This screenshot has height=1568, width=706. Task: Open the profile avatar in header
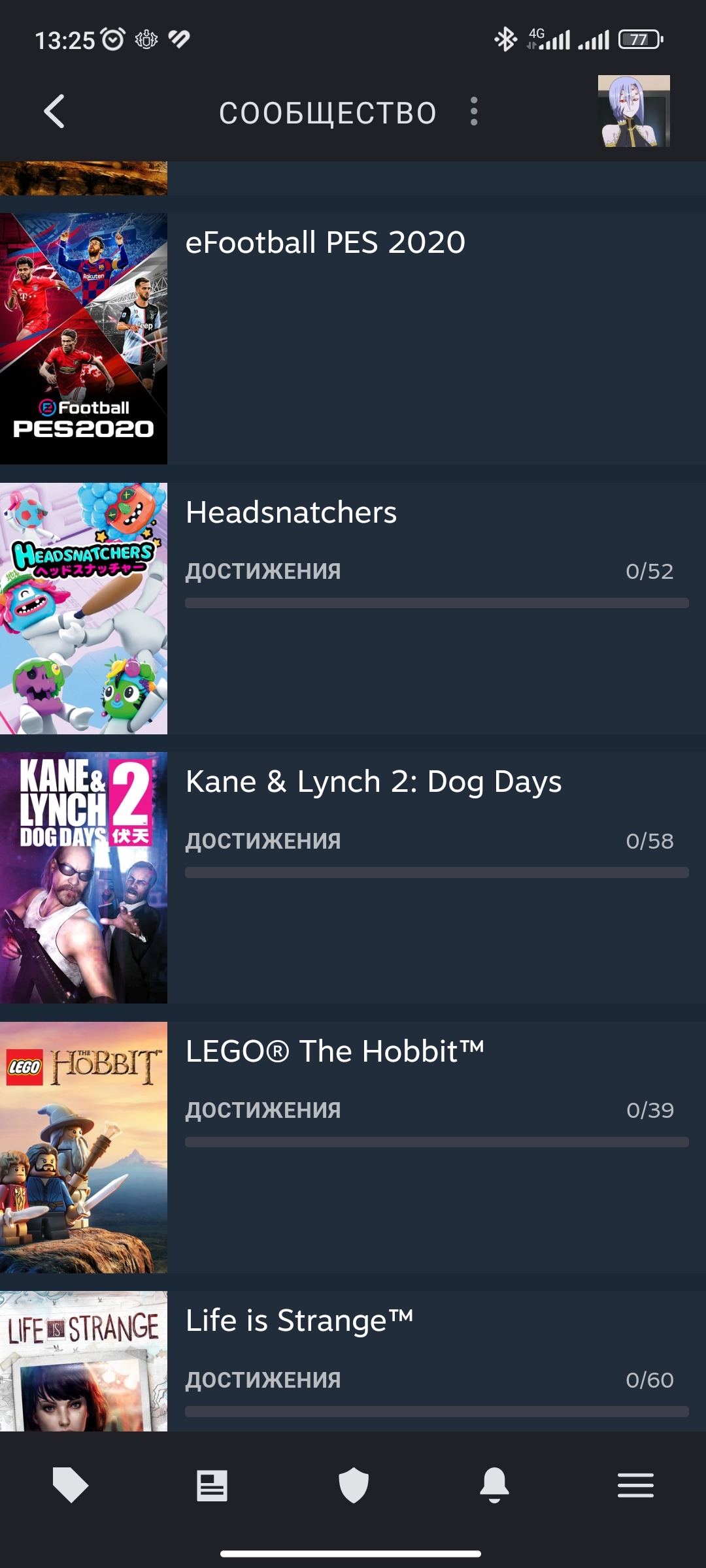pos(633,111)
